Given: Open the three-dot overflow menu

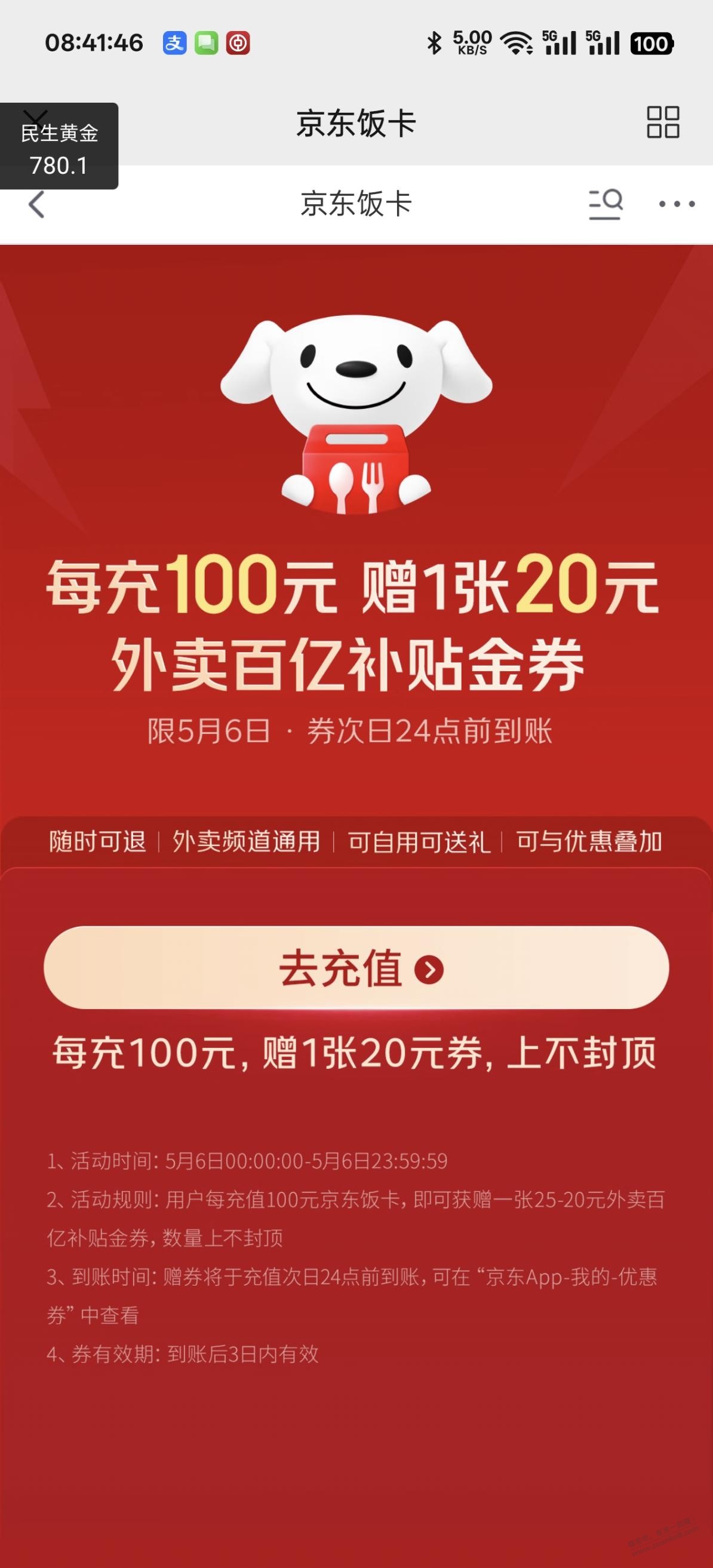Looking at the screenshot, I should point(677,205).
